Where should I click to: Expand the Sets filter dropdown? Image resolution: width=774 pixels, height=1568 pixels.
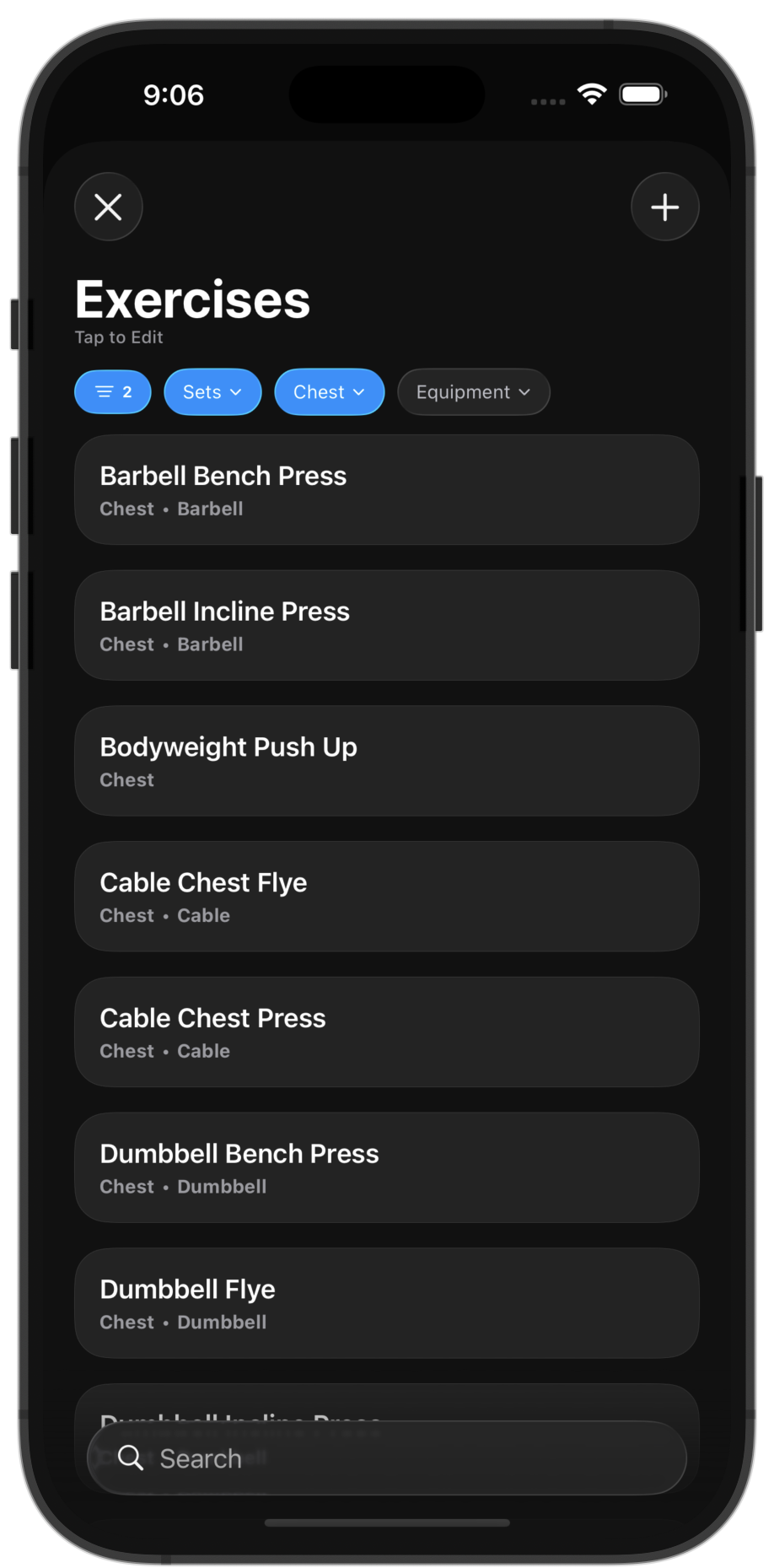pos(212,392)
